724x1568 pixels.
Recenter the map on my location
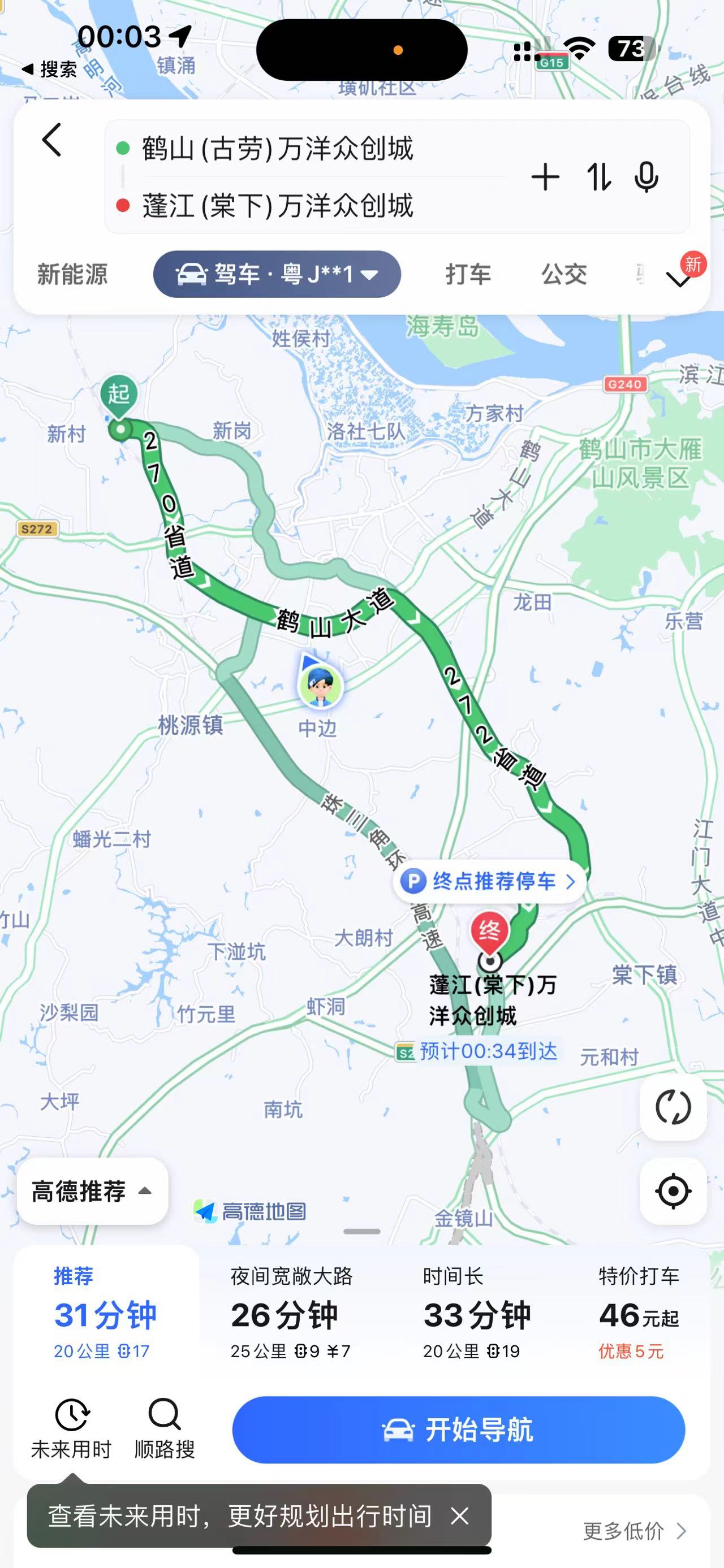pyautogui.click(x=673, y=1190)
